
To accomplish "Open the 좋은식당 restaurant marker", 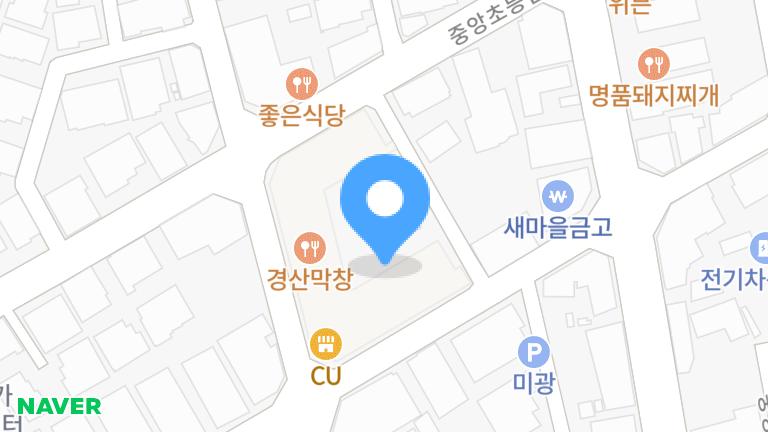I will click(x=302, y=84).
